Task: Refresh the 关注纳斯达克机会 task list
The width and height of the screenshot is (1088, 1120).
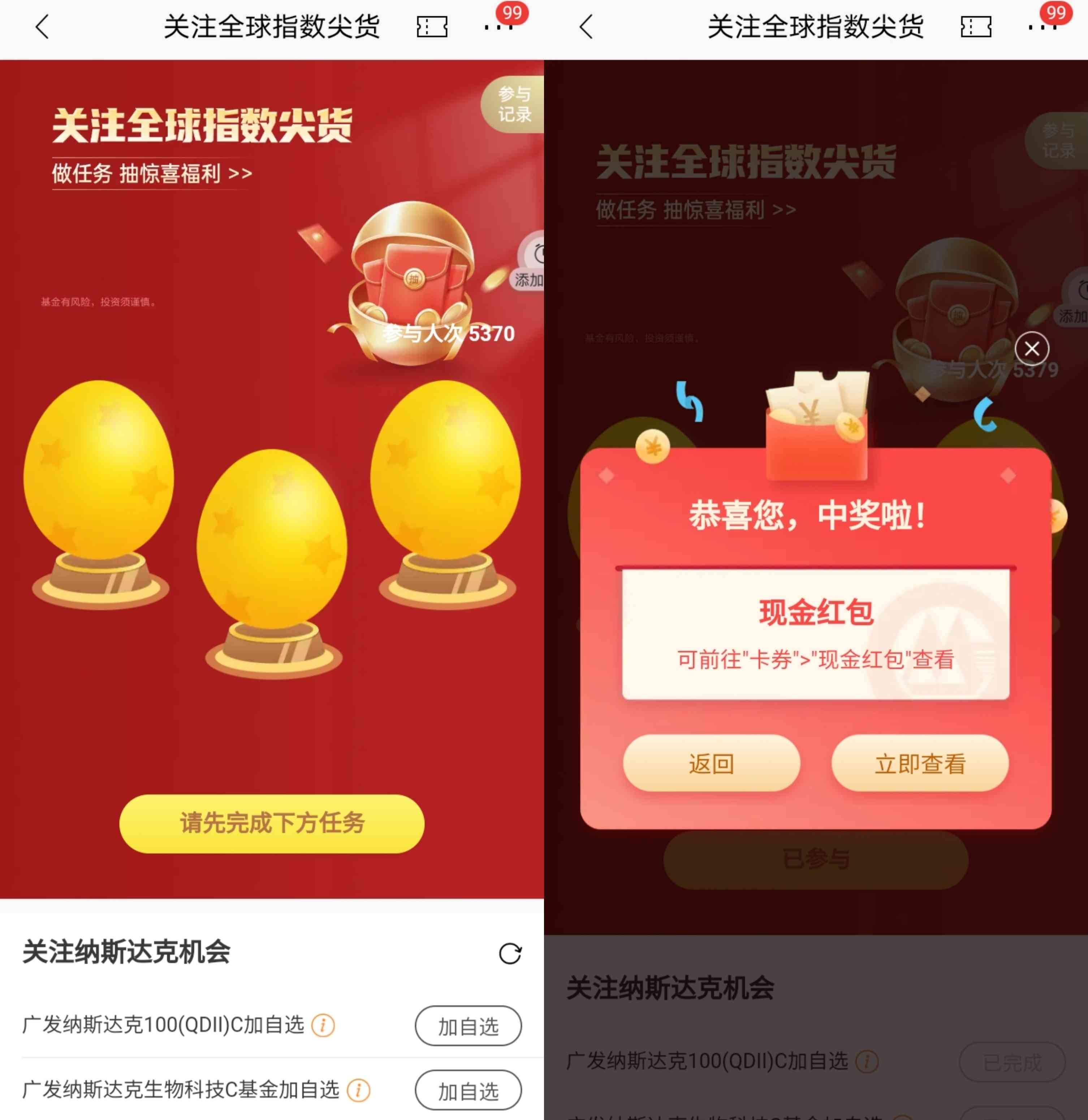Action: point(510,953)
